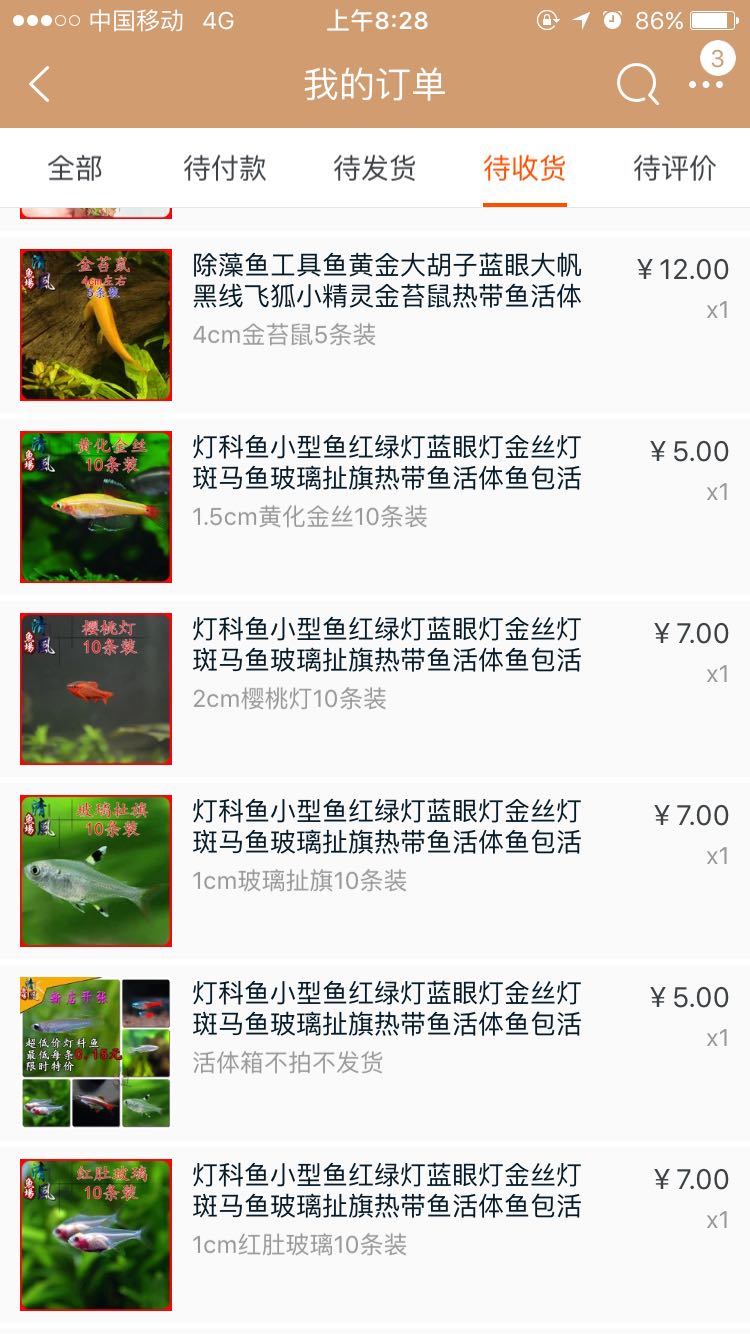Switch to the 待评价 tab
Viewport: 750px width, 1334px height.
coord(675,168)
